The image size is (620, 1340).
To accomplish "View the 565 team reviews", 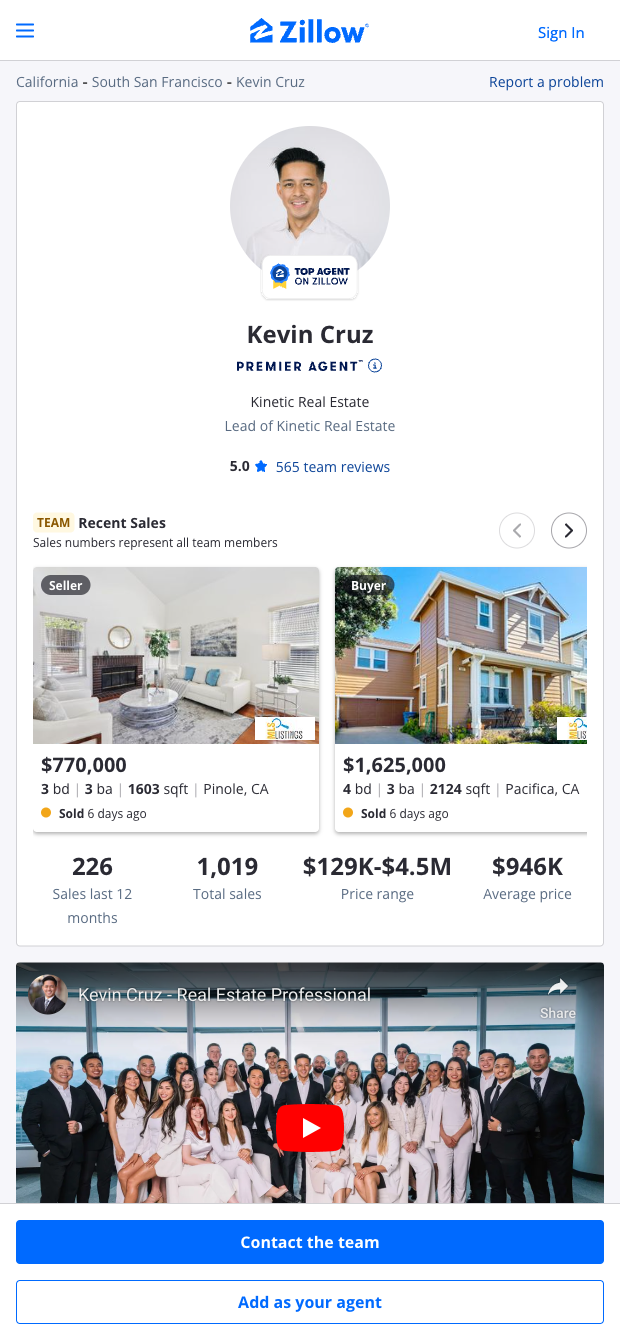I will (332, 467).
